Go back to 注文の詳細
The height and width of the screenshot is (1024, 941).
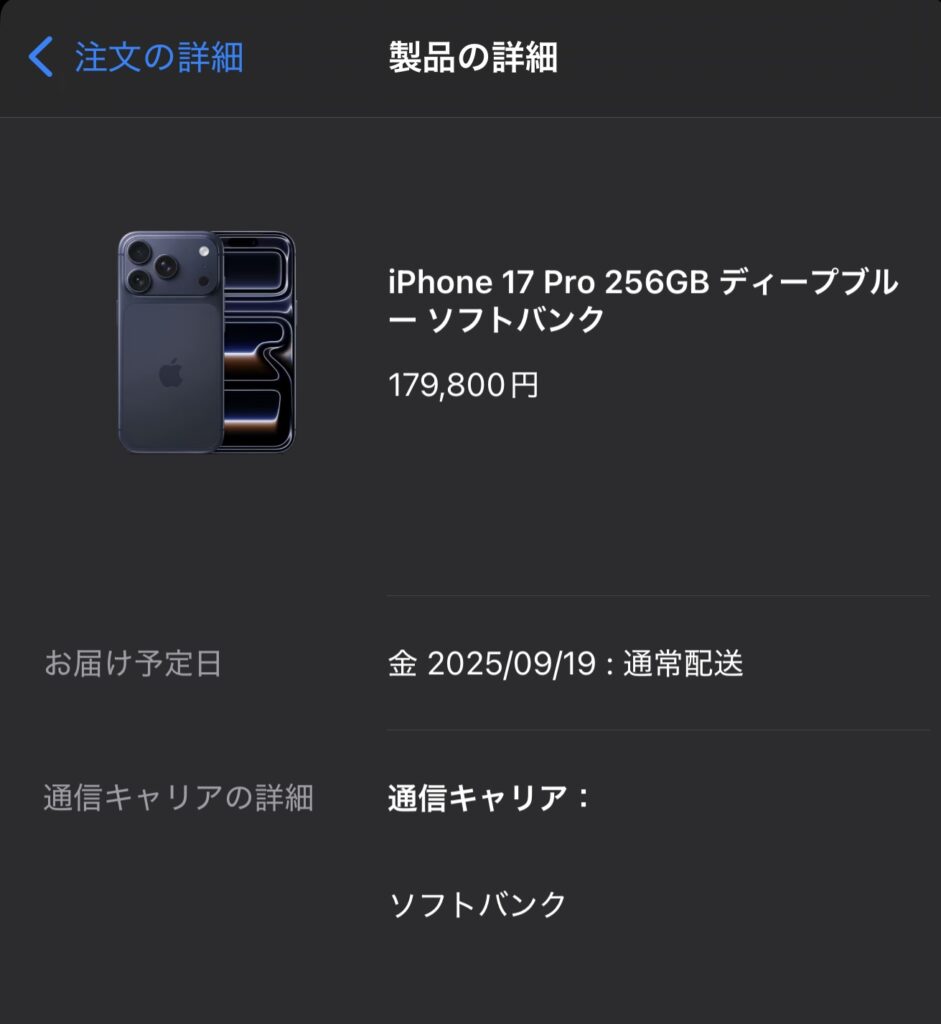(137, 57)
